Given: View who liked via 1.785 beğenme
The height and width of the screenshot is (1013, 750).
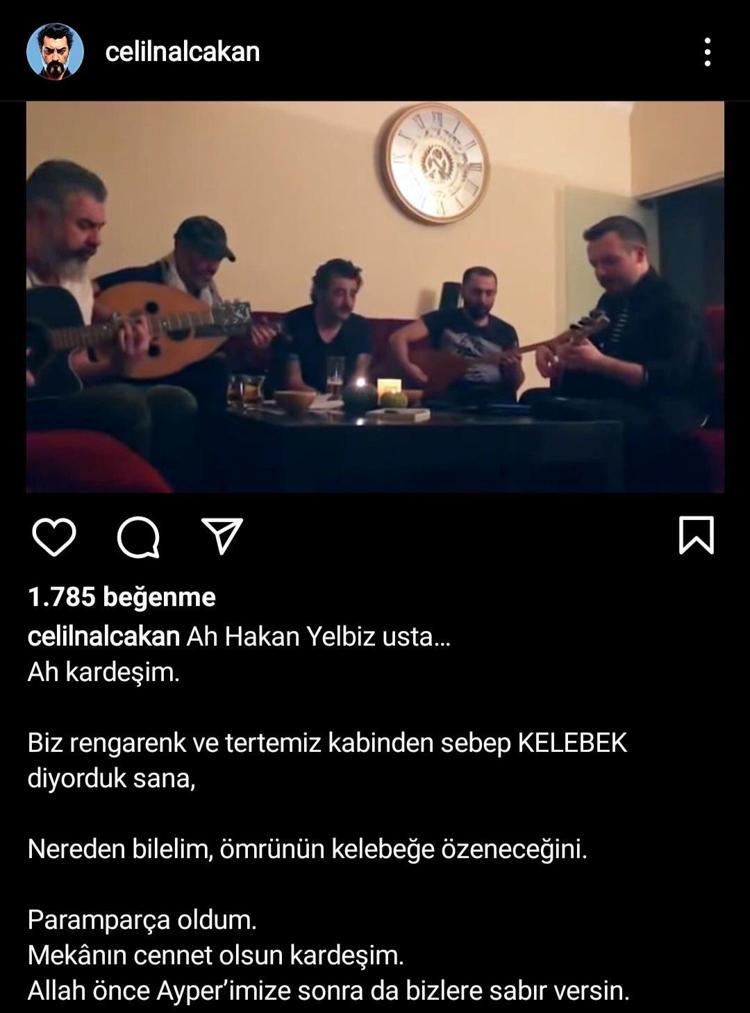Looking at the screenshot, I should click(x=122, y=598).
